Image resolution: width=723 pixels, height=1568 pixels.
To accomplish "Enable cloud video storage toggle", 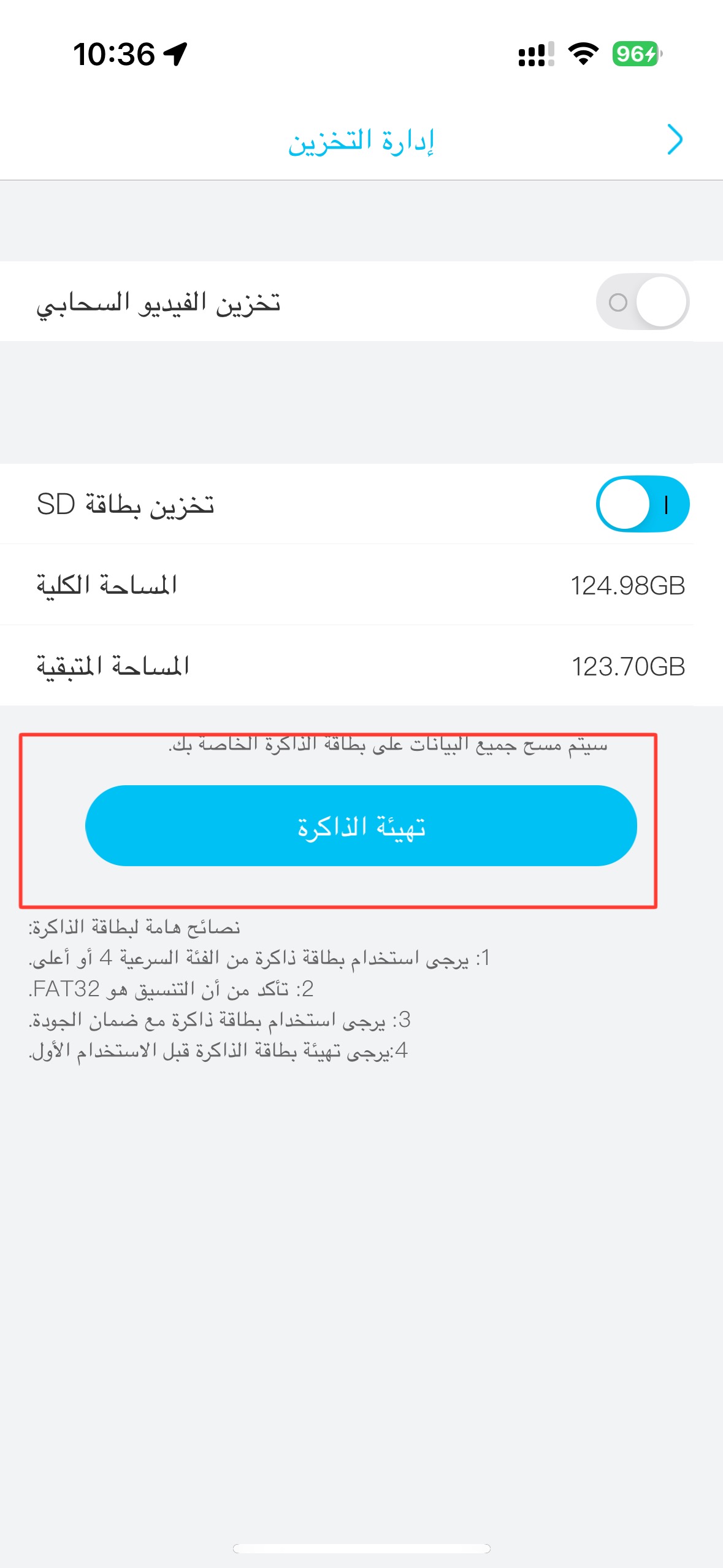I will pyautogui.click(x=642, y=302).
